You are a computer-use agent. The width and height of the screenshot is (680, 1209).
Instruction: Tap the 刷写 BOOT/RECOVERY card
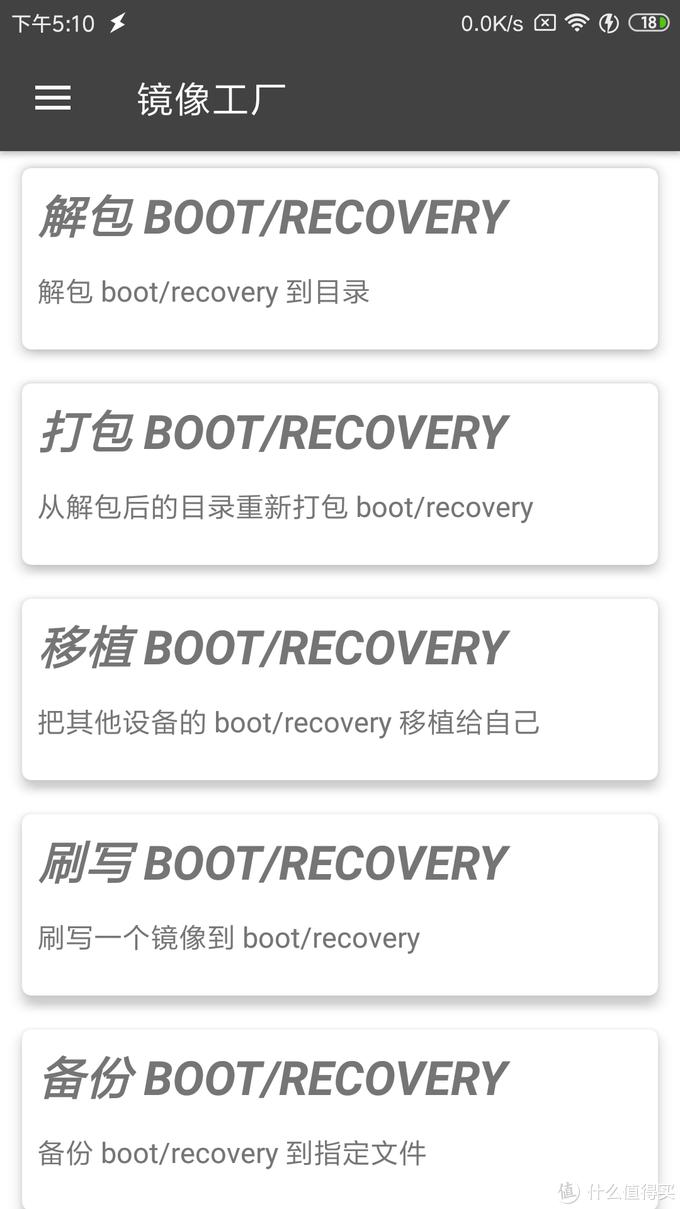[x=340, y=903]
